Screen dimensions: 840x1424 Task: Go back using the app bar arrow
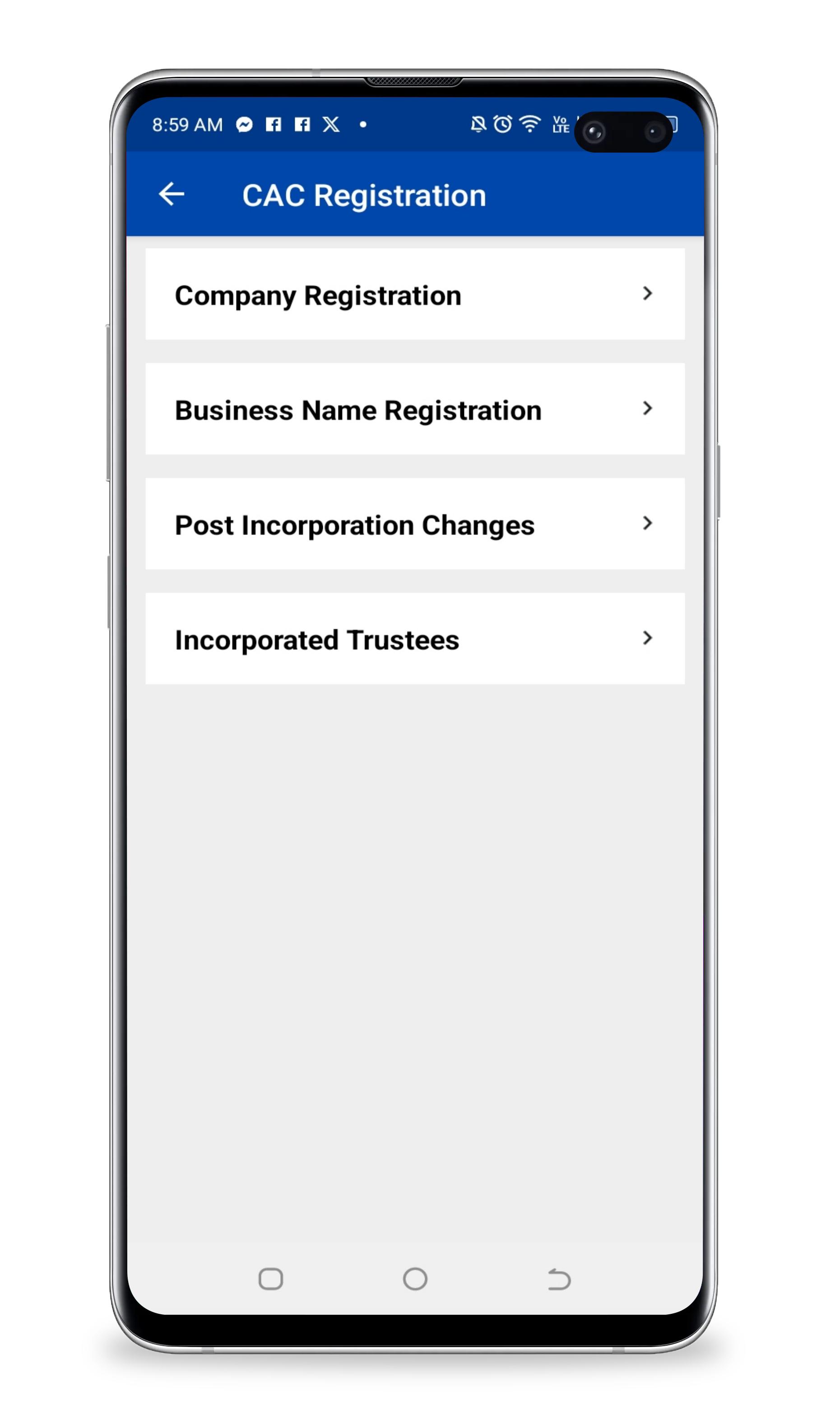point(171,194)
